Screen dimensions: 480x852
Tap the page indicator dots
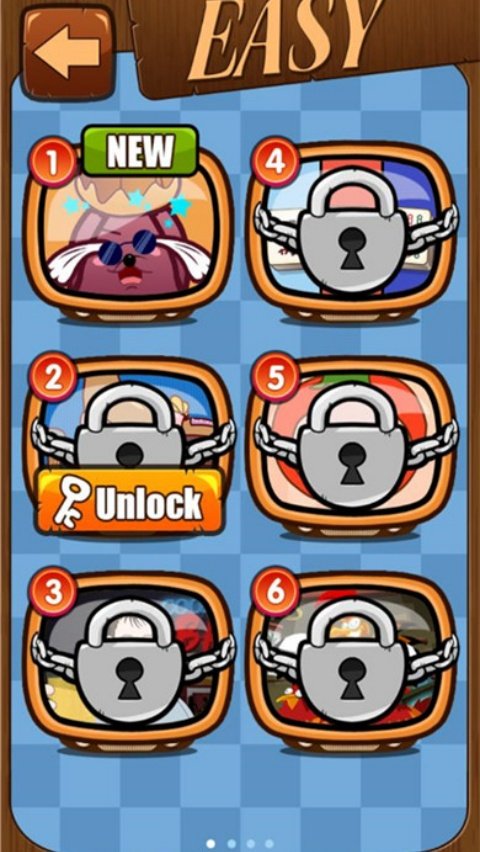240,843
